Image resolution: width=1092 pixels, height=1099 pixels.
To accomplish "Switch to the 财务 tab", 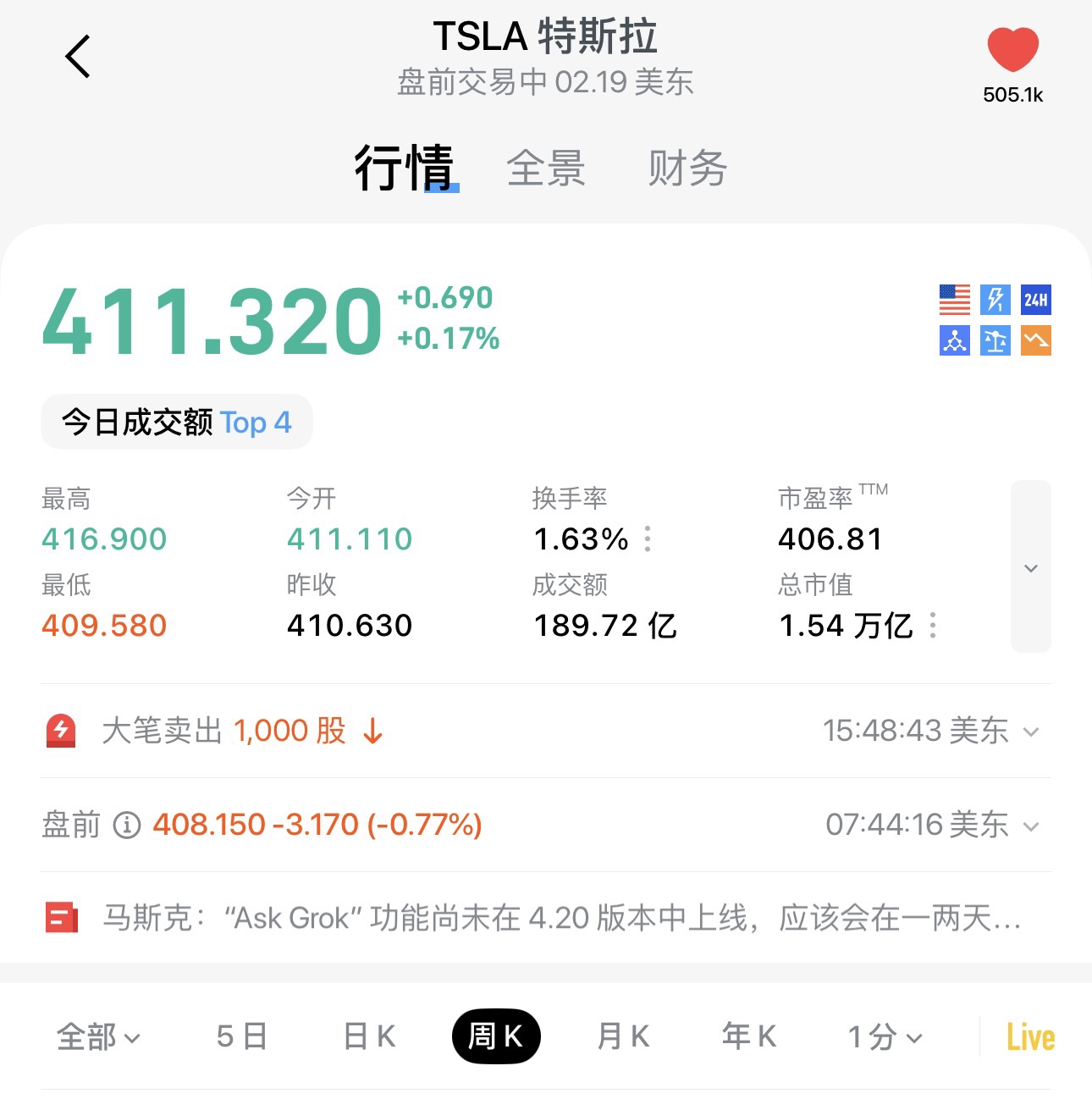I will (687, 168).
